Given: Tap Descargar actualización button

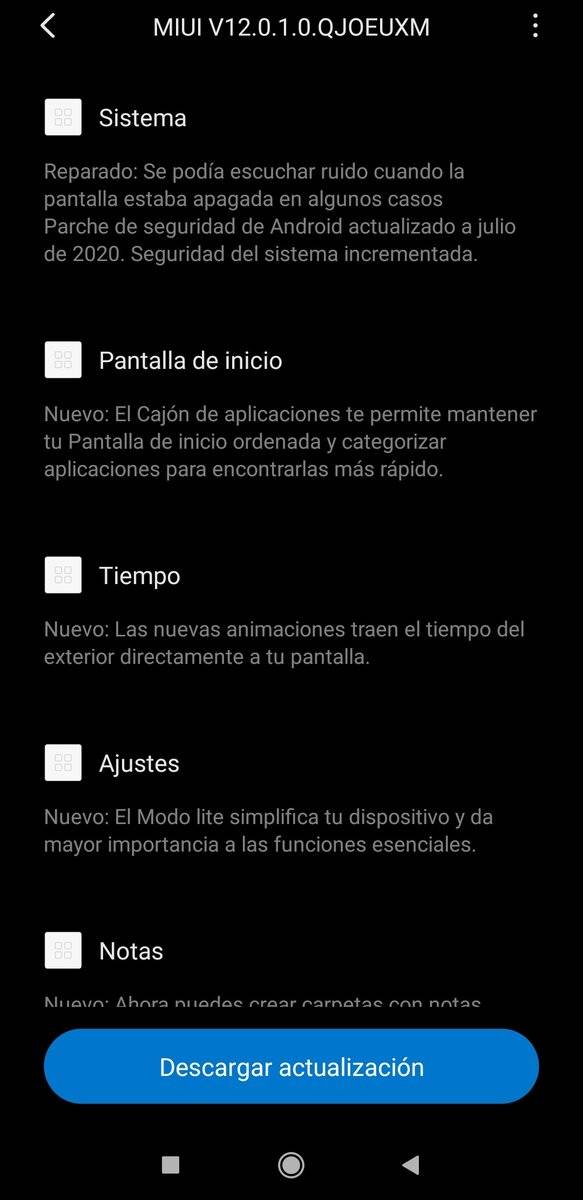Looking at the screenshot, I should point(291,1066).
